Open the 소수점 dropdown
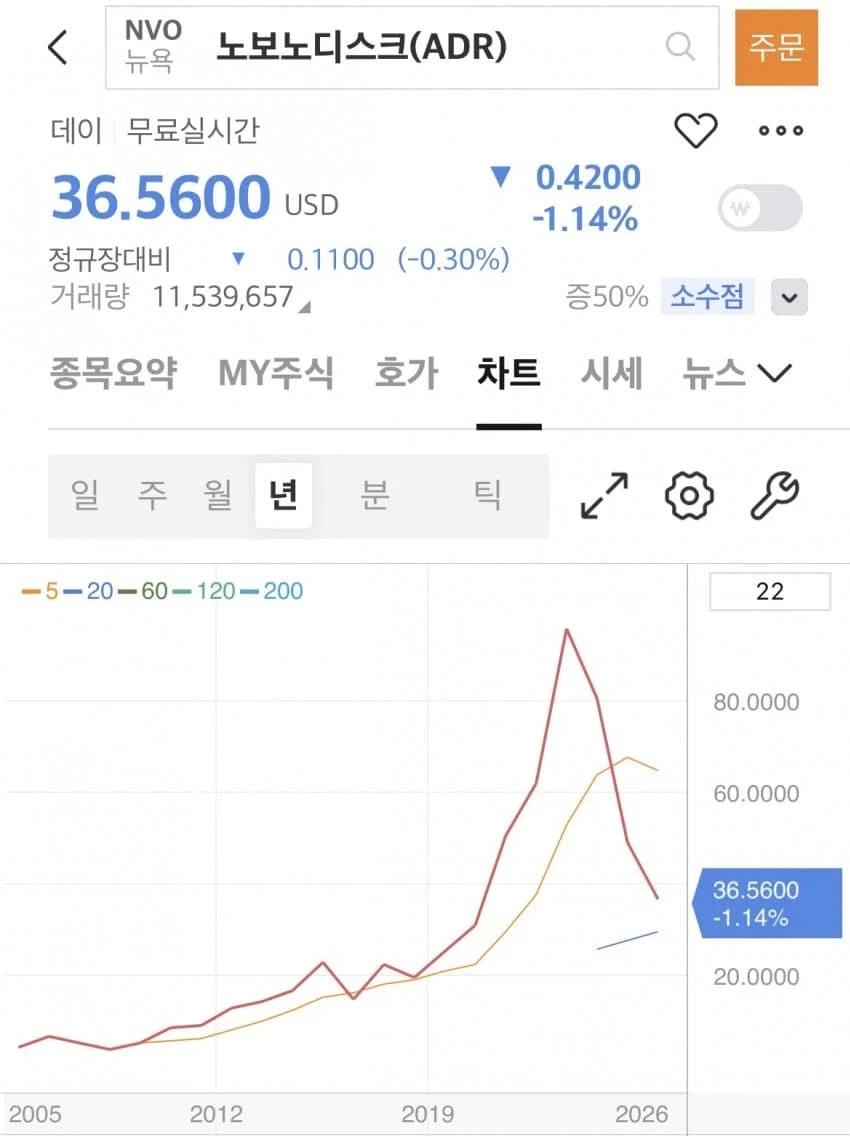 (x=789, y=297)
